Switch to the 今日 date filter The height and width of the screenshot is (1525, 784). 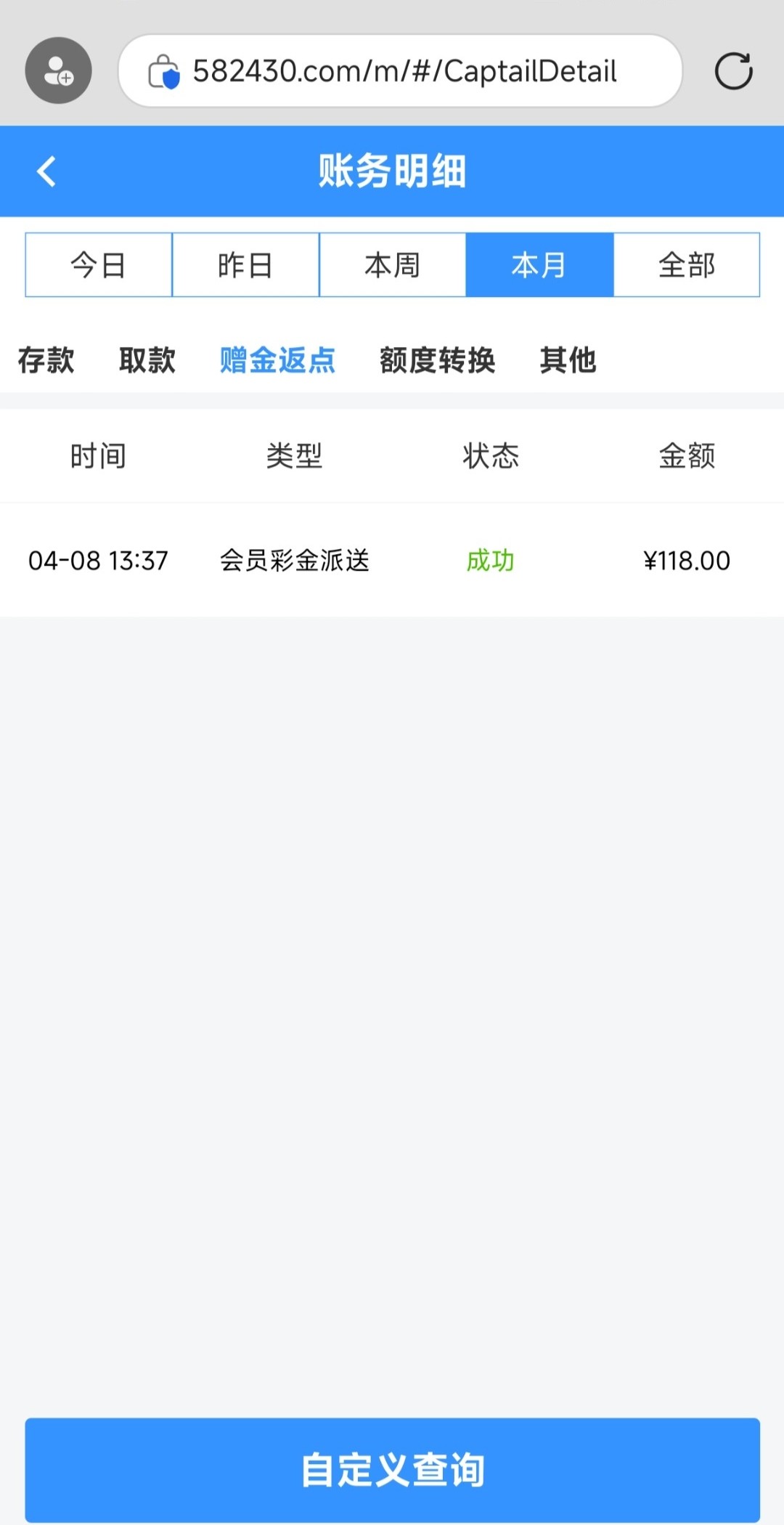point(99,265)
